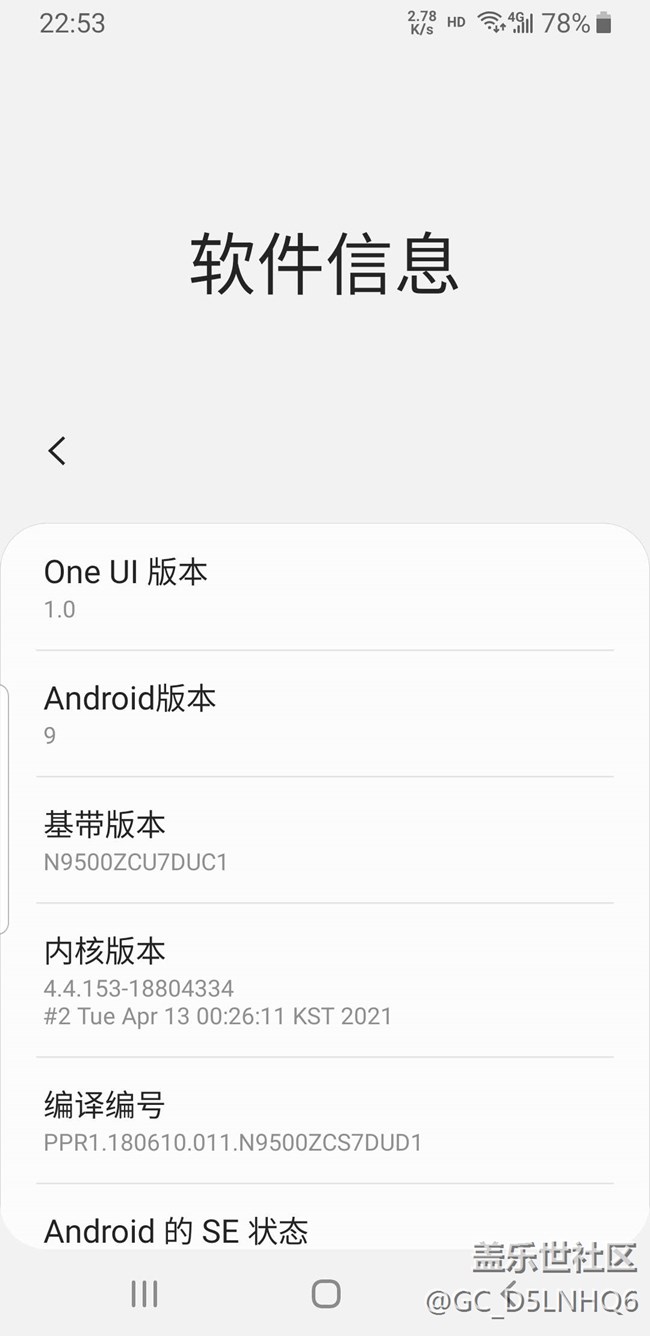Tap the 内核版本 row
This screenshot has height=1336, width=650.
click(324, 981)
